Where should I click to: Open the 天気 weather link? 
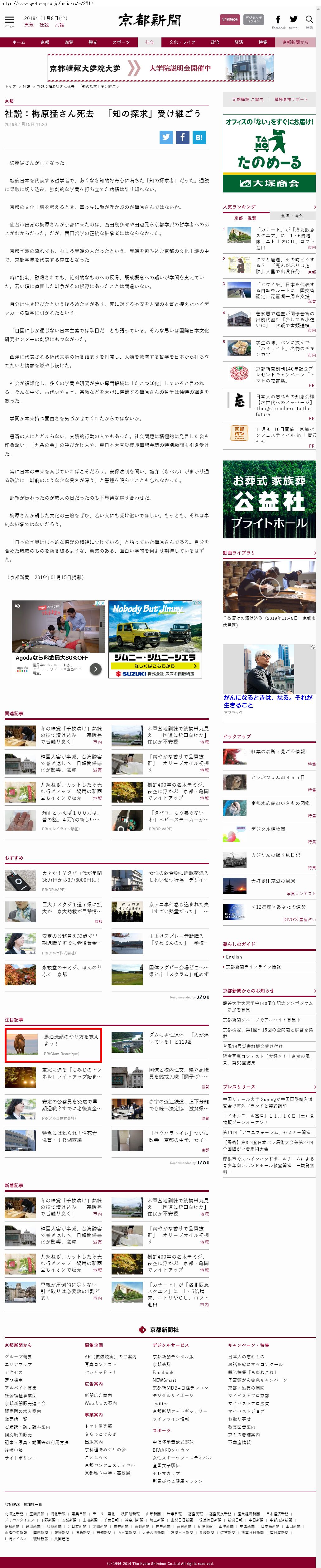[x=29, y=25]
